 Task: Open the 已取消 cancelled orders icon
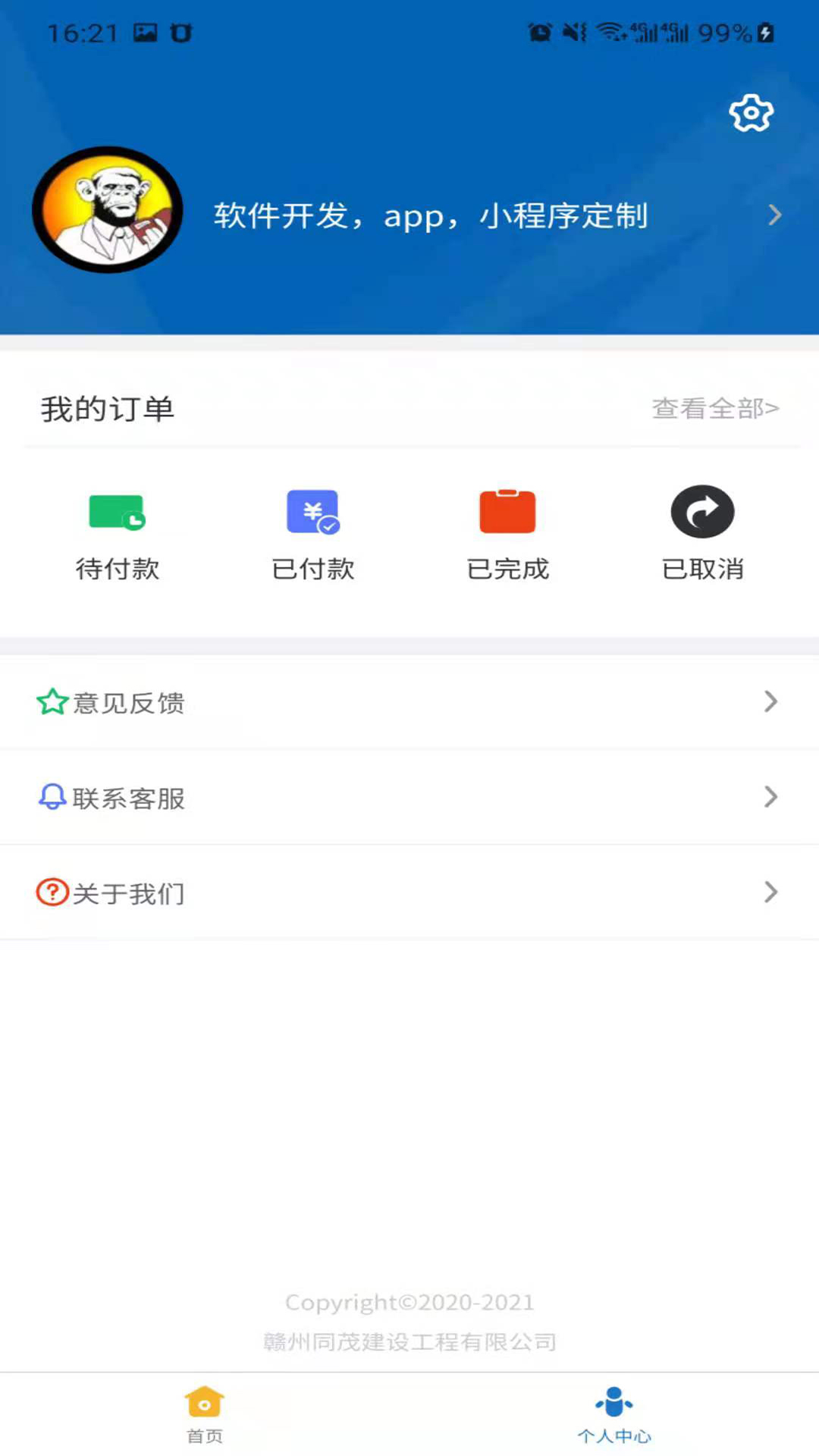click(702, 512)
